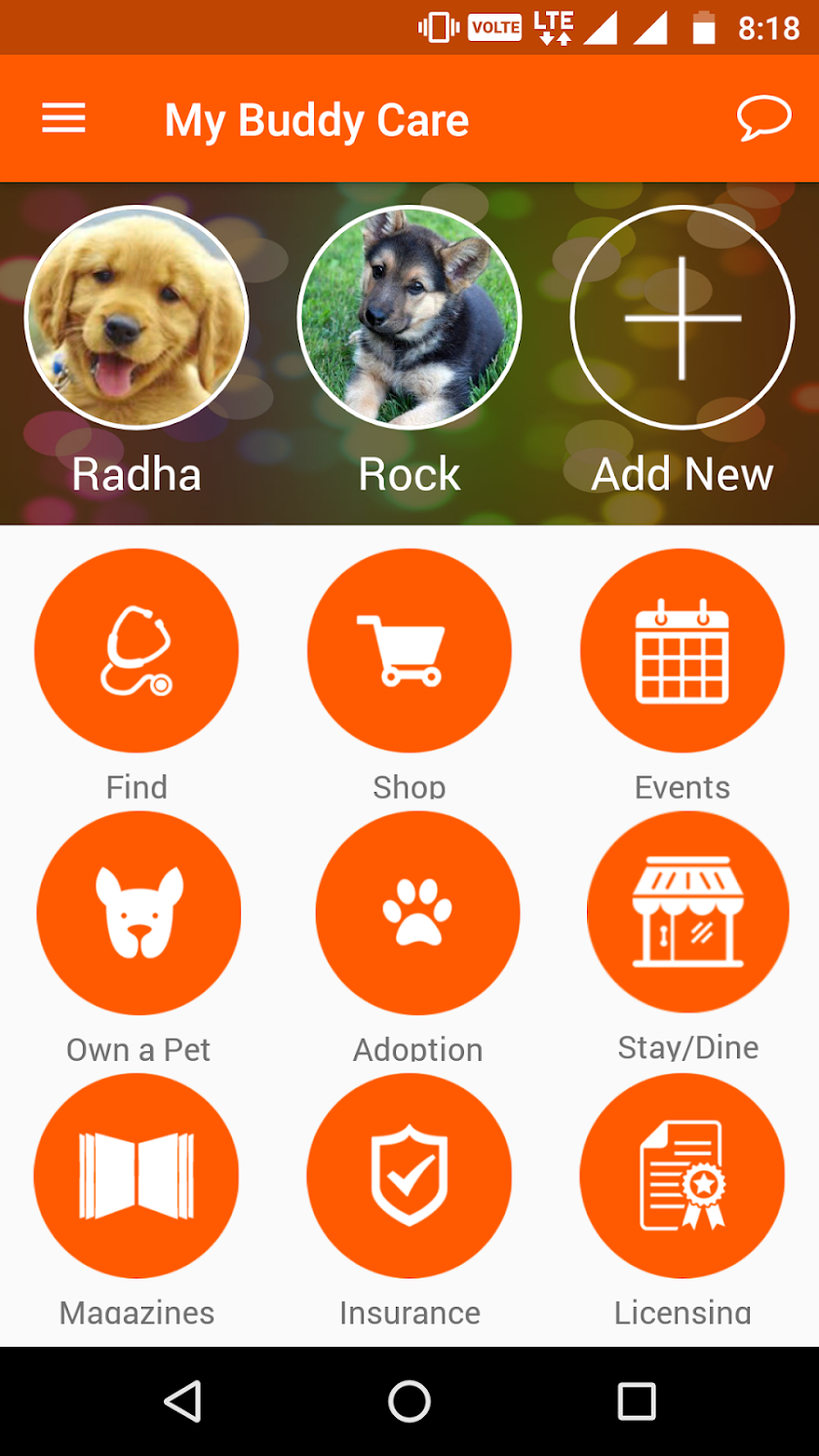Go to the home screen
Screen dimensions: 819x1456
[x=409, y=1401]
